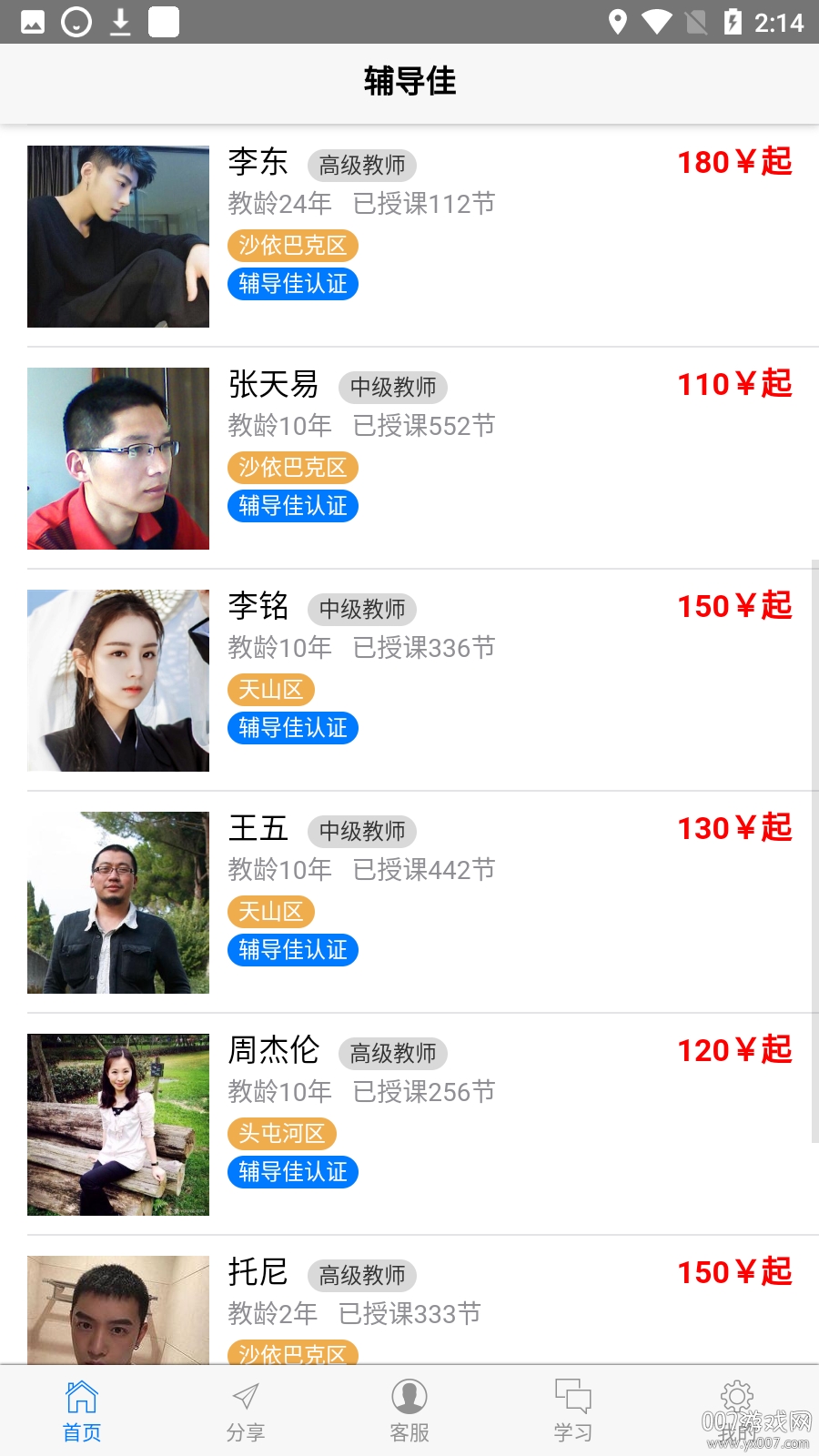
Task: Tap 辅导佳认证 badge under 王五
Action: coord(292,950)
